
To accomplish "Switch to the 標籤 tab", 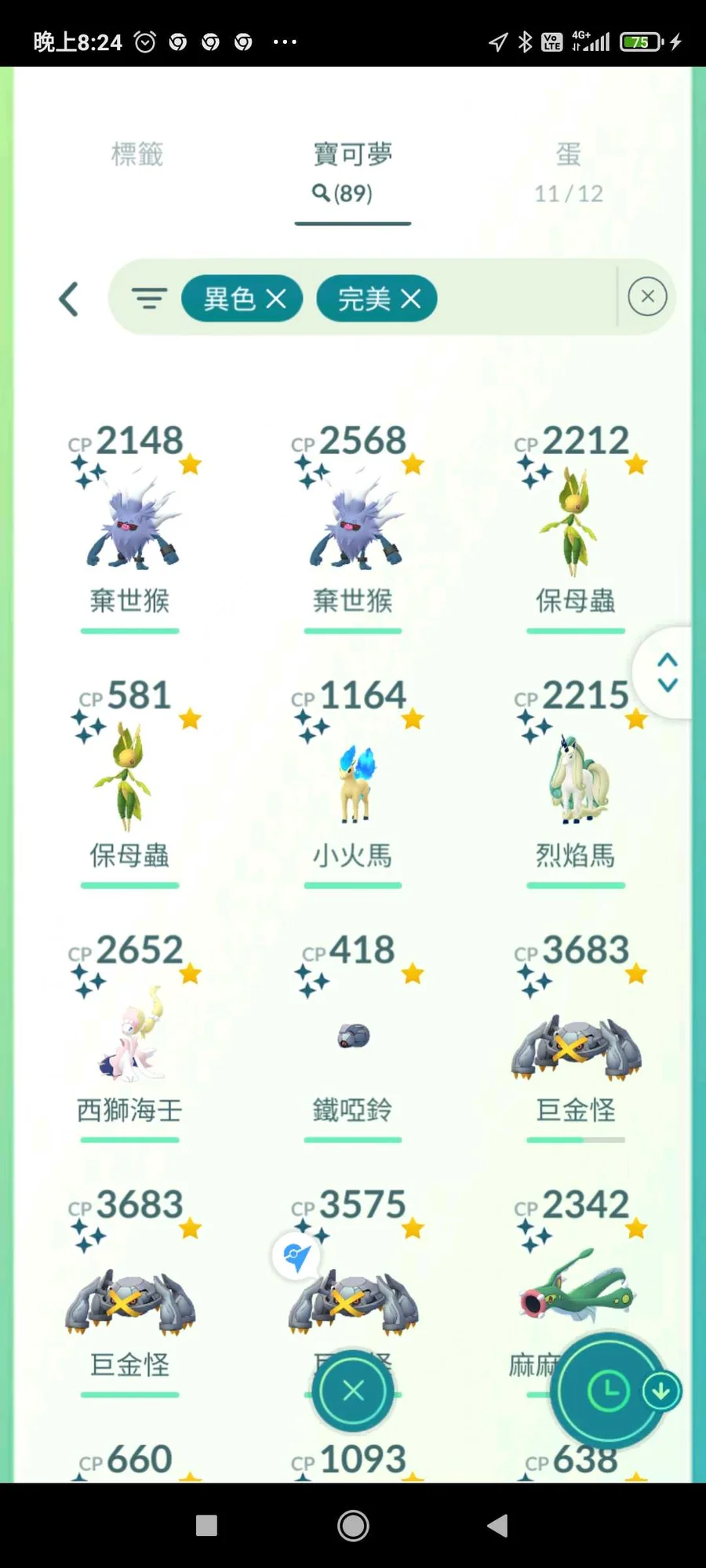I will tap(137, 154).
